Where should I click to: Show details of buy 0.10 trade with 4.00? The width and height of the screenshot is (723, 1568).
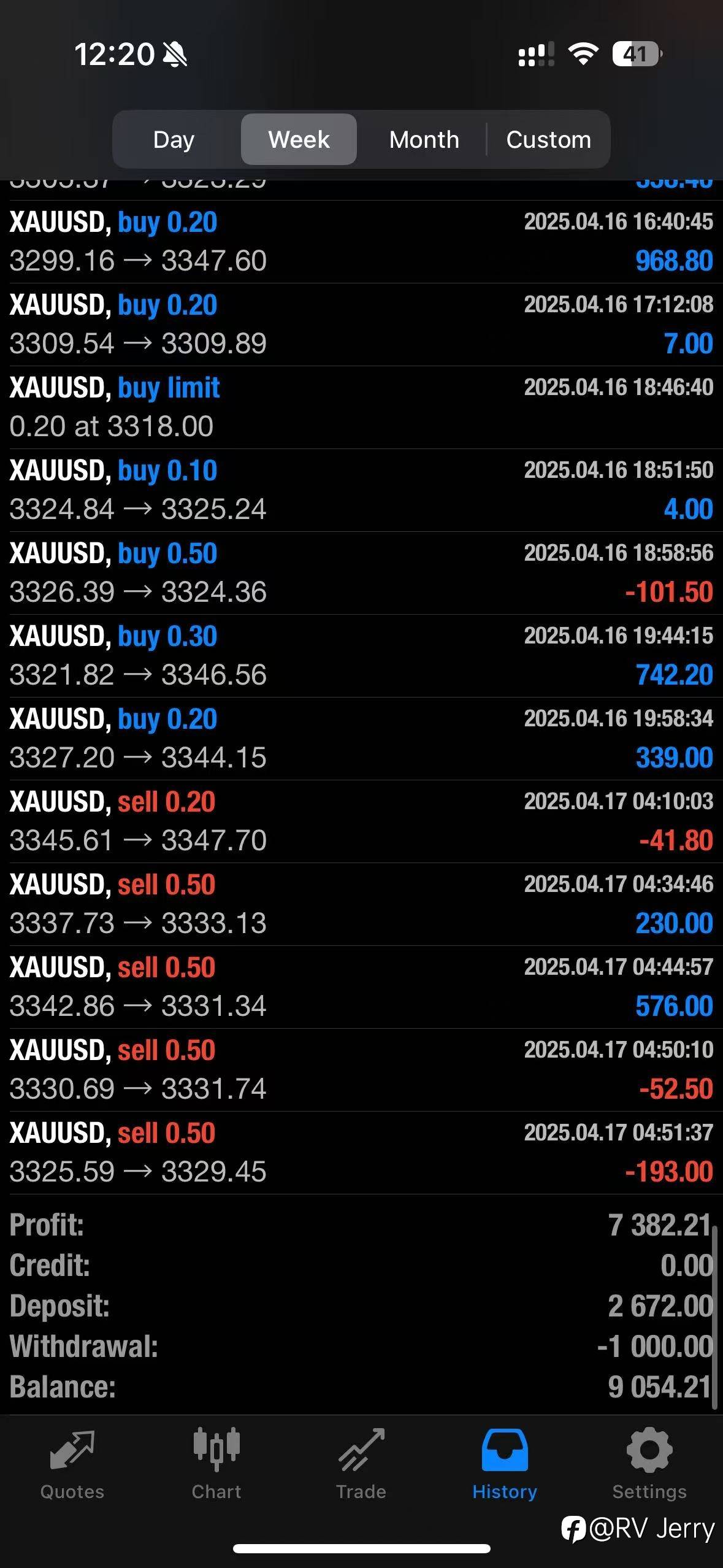[361, 490]
